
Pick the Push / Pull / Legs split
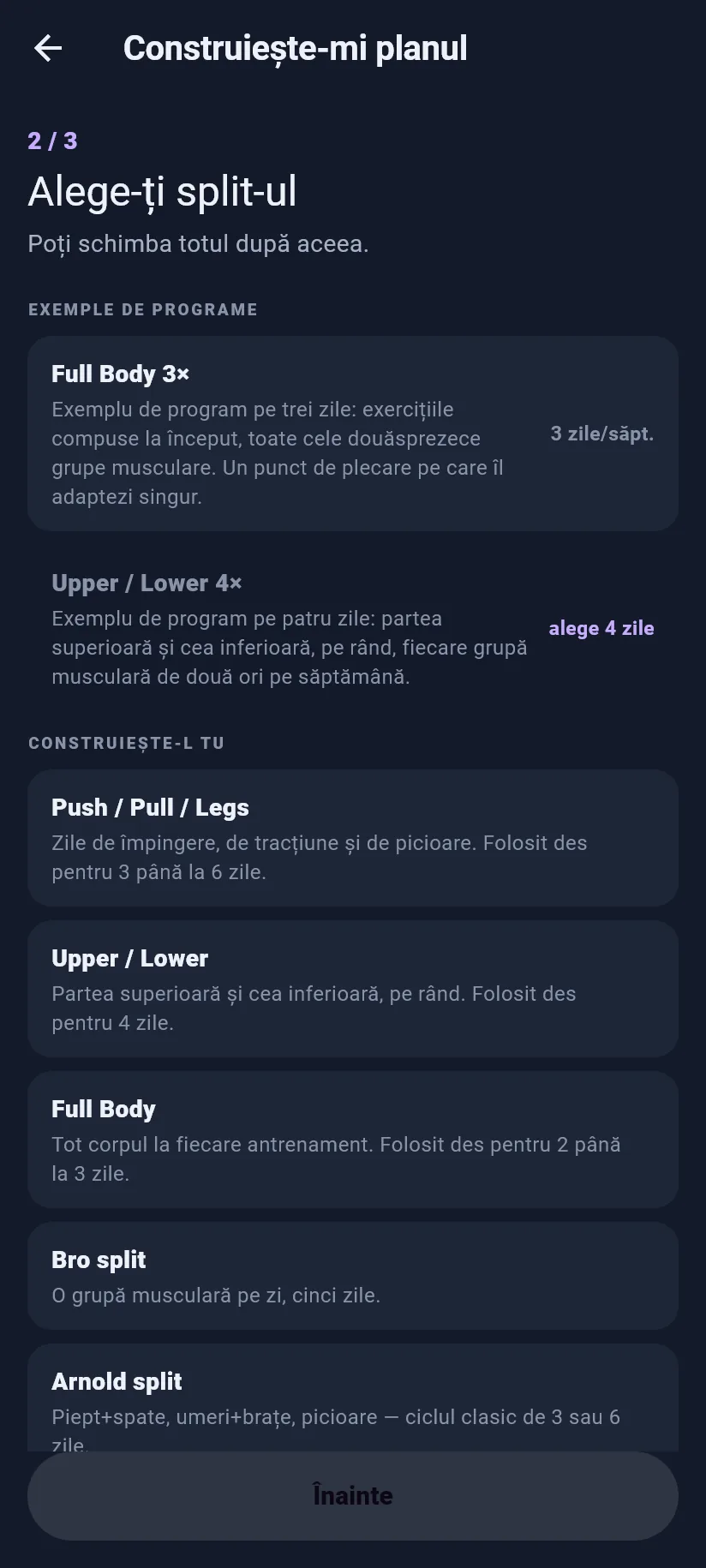[x=353, y=838]
